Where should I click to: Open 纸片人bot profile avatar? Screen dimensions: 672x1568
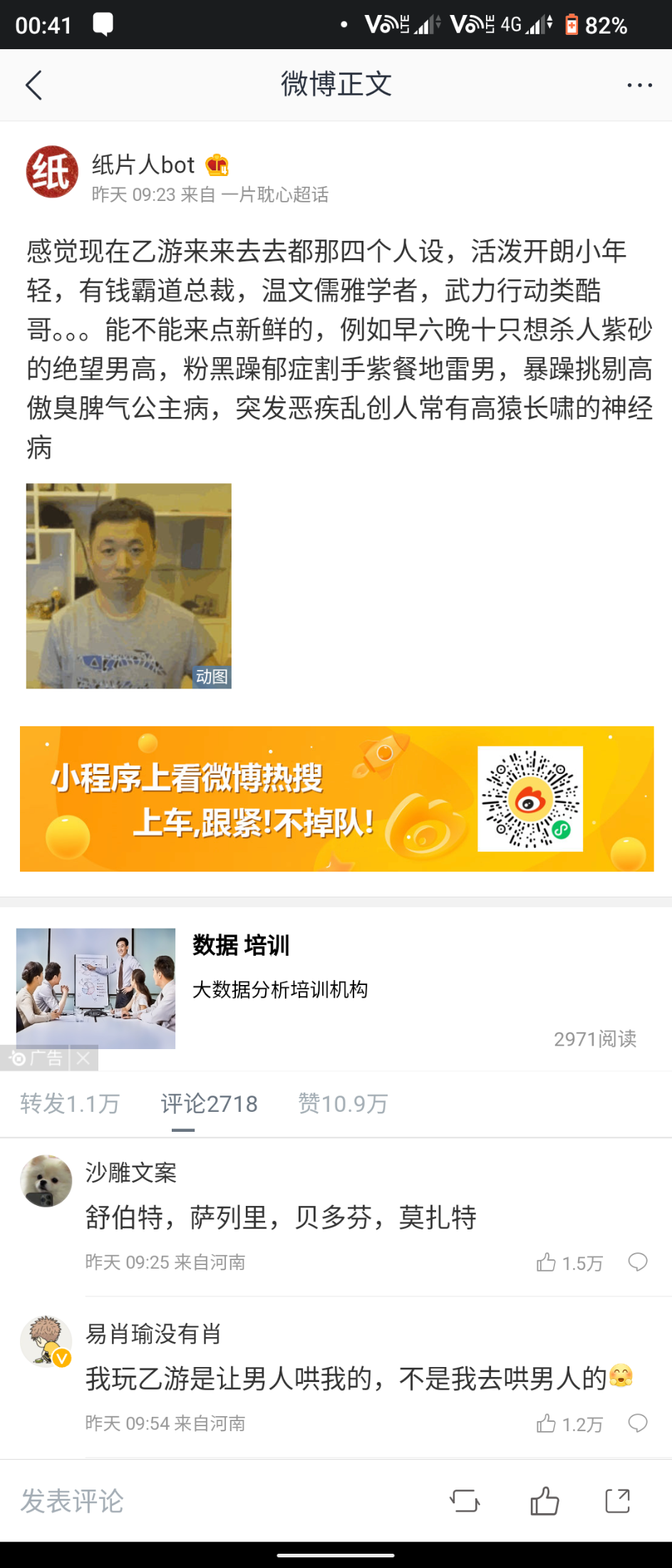[52, 172]
